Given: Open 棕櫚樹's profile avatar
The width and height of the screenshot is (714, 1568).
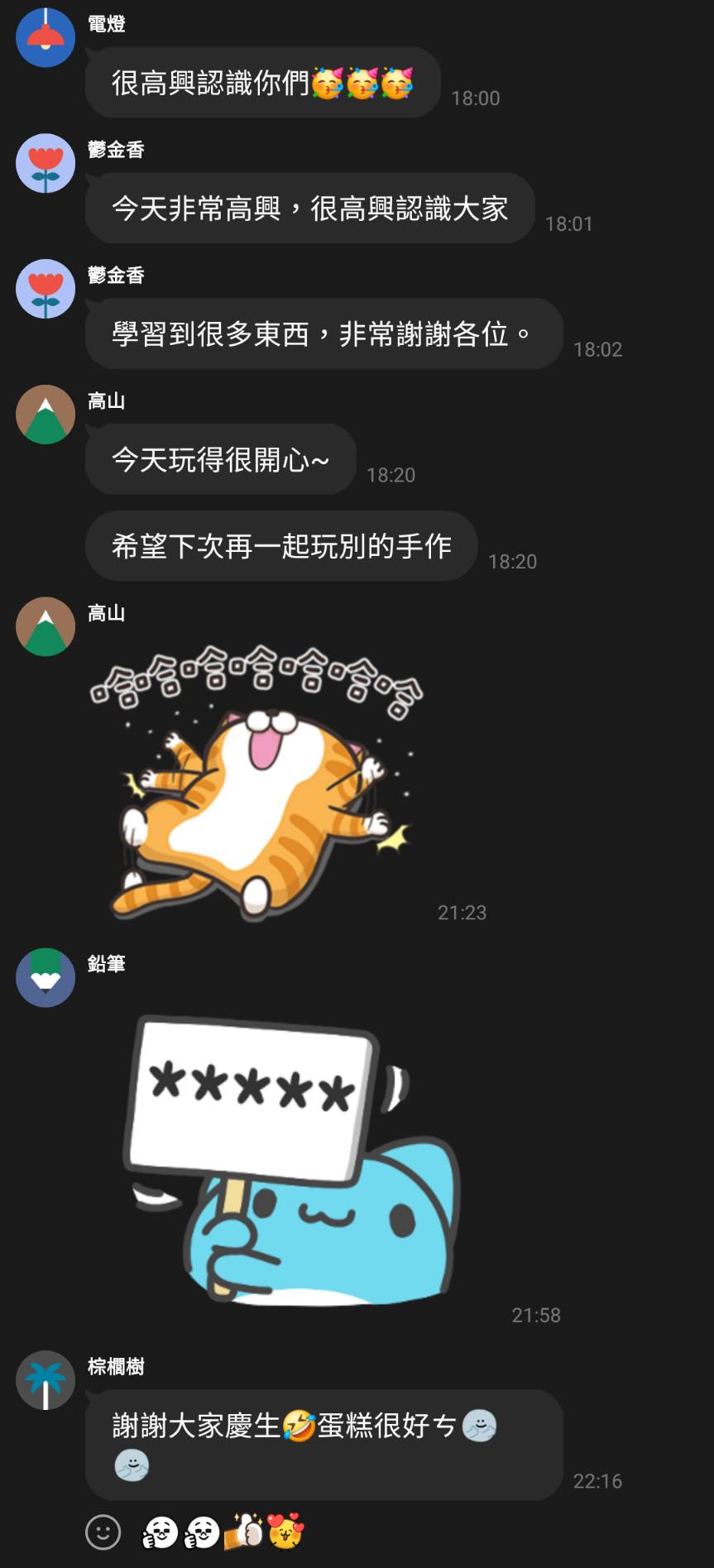Looking at the screenshot, I should [46, 1379].
